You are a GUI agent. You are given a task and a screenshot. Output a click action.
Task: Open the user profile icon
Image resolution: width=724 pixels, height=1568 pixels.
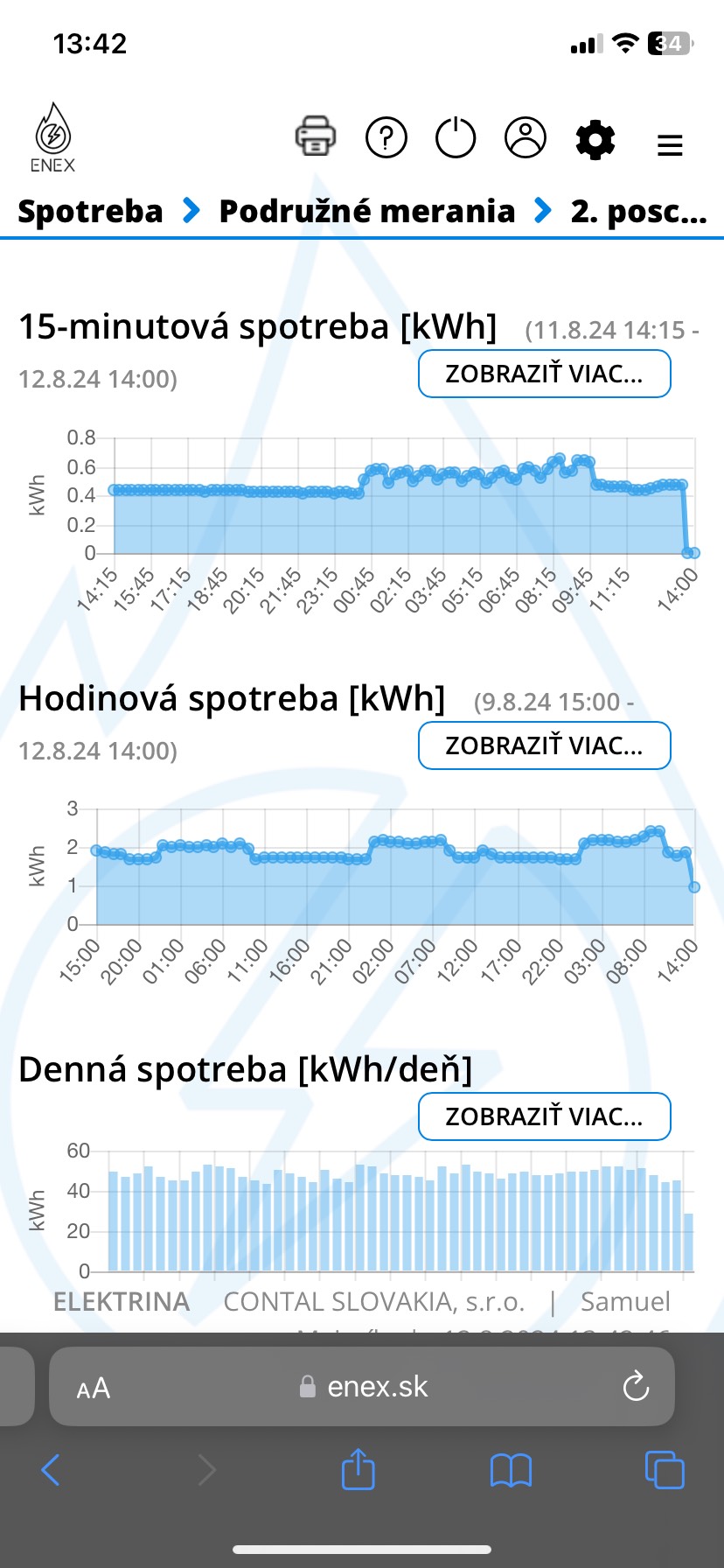click(526, 137)
